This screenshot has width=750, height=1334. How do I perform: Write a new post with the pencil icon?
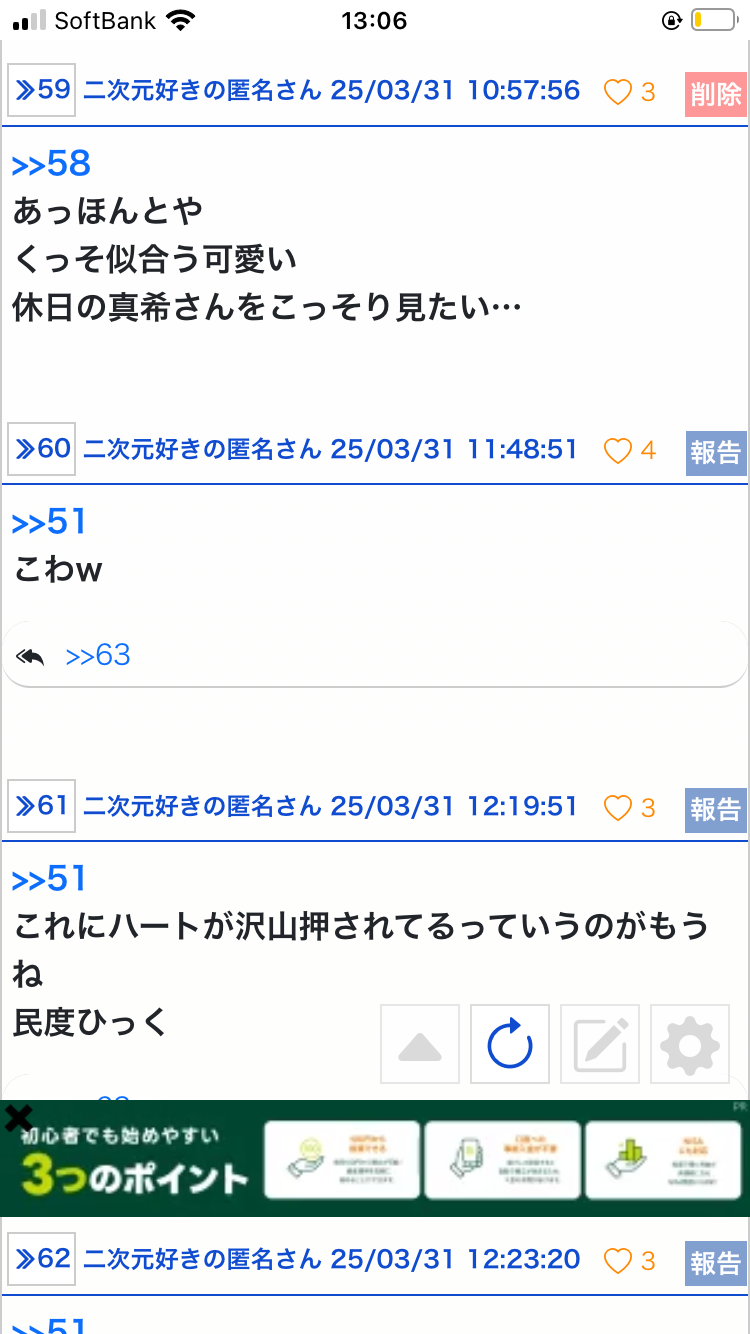[x=600, y=1044]
